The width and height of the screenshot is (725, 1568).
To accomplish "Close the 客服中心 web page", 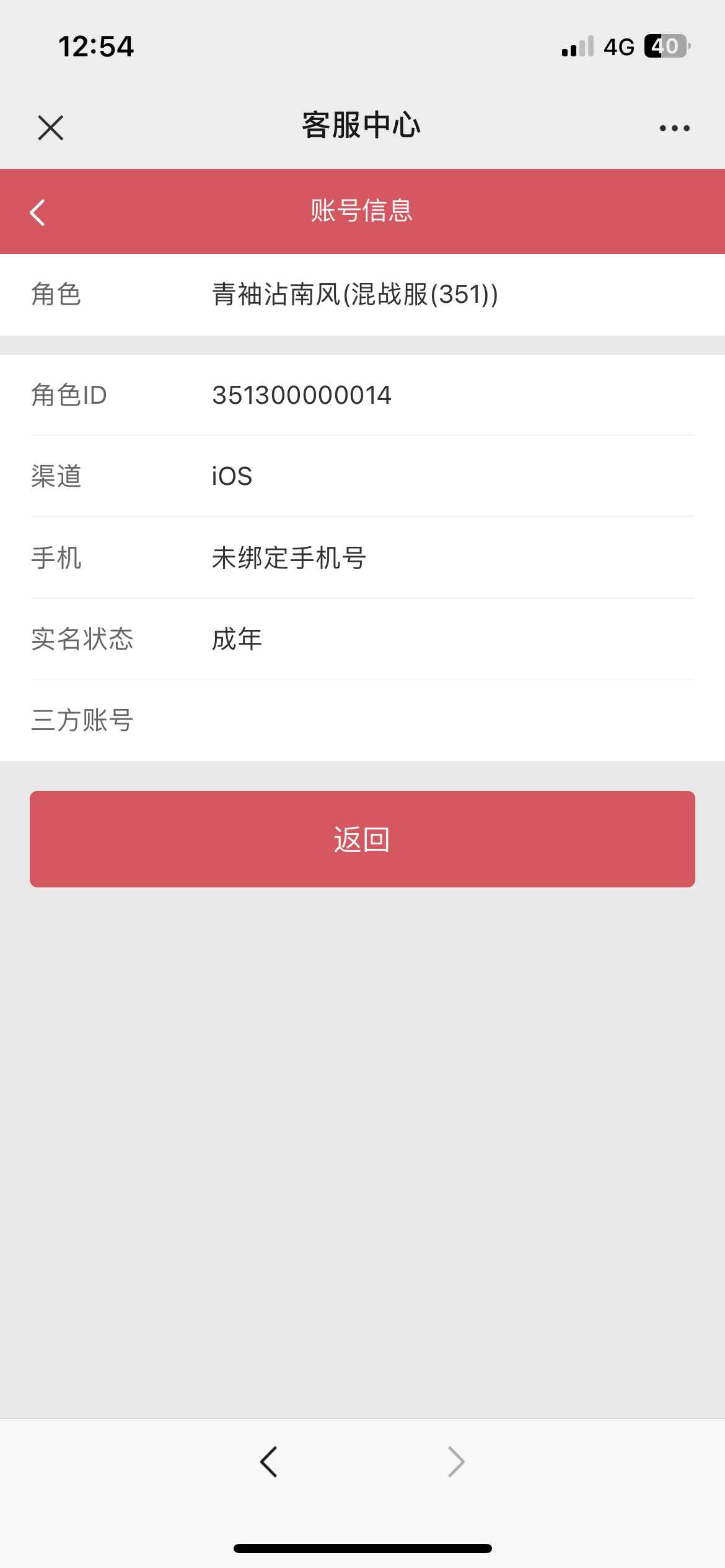I will coord(51,128).
